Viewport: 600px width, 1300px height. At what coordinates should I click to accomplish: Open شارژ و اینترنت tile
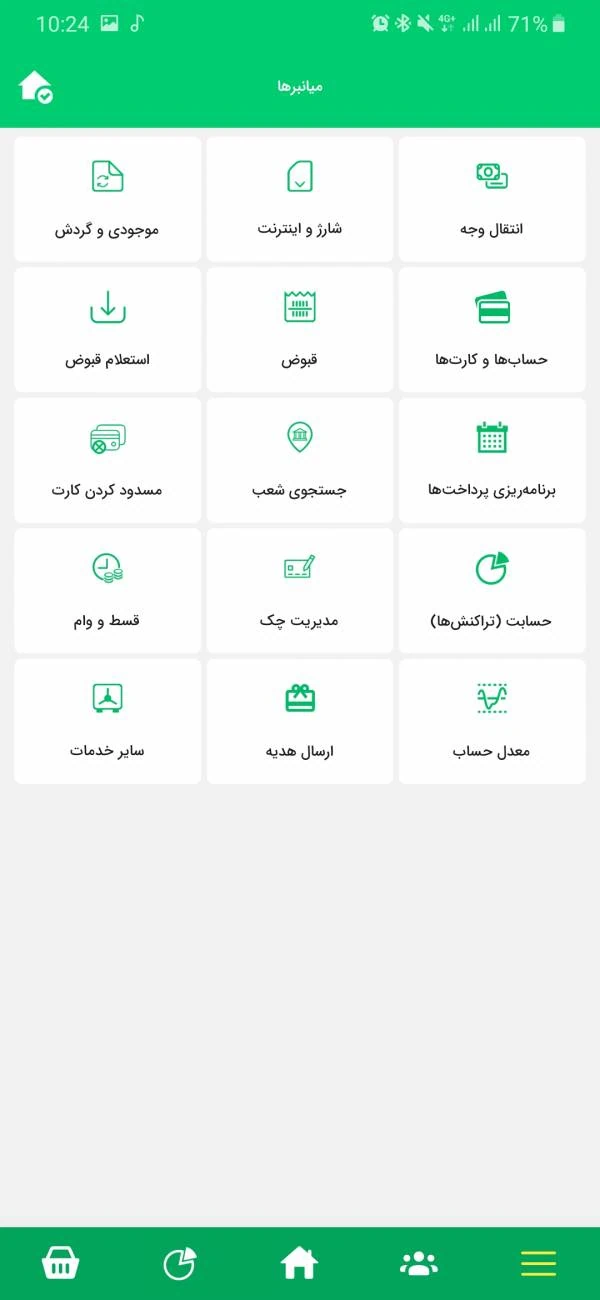pos(300,199)
